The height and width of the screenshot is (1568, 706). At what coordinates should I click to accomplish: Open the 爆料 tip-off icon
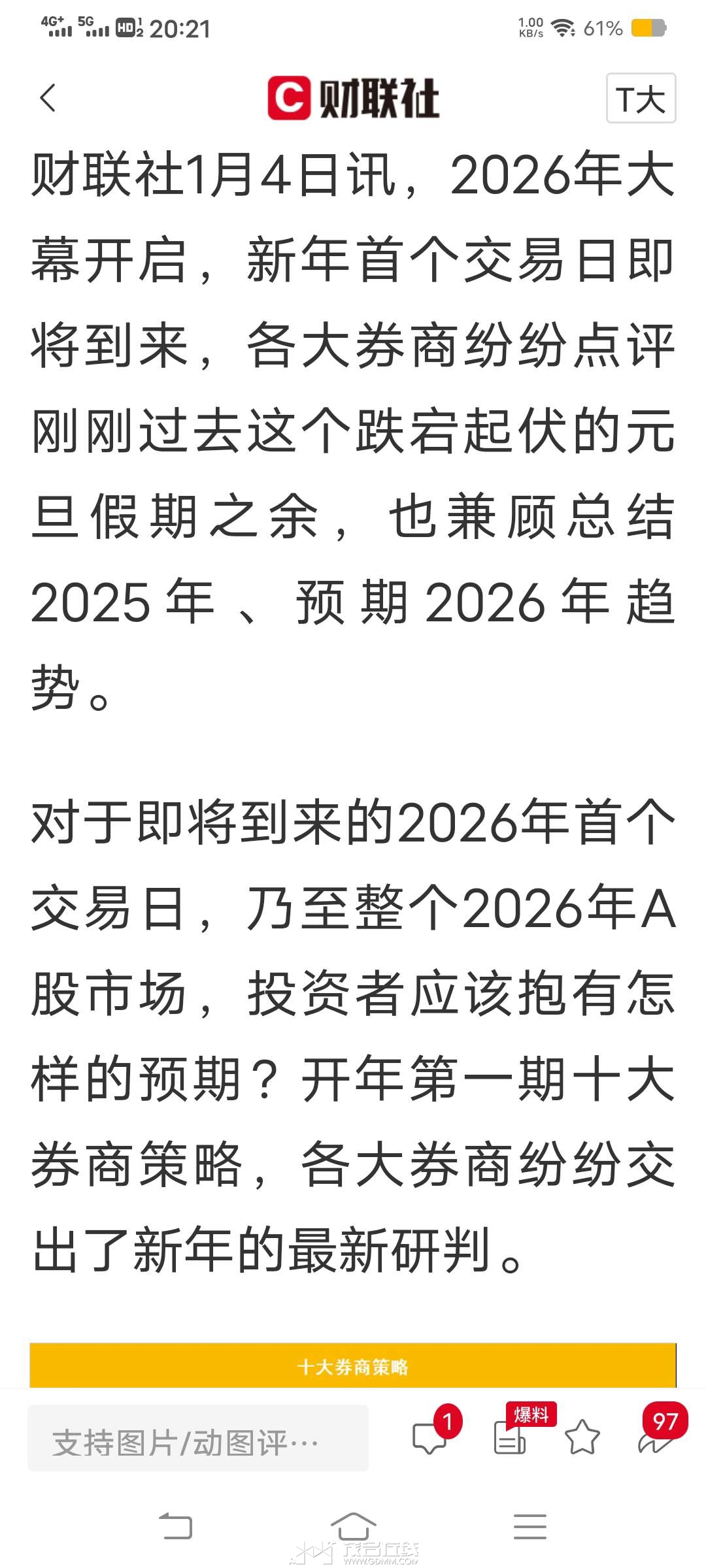[510, 1438]
